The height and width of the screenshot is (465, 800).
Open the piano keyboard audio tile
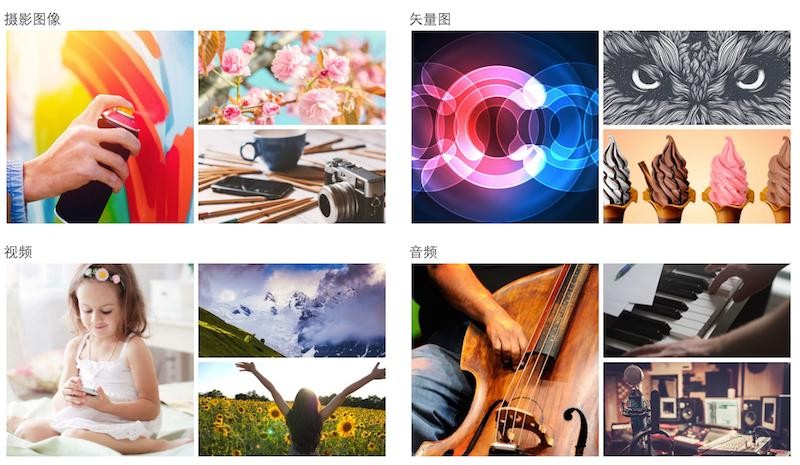point(696,310)
